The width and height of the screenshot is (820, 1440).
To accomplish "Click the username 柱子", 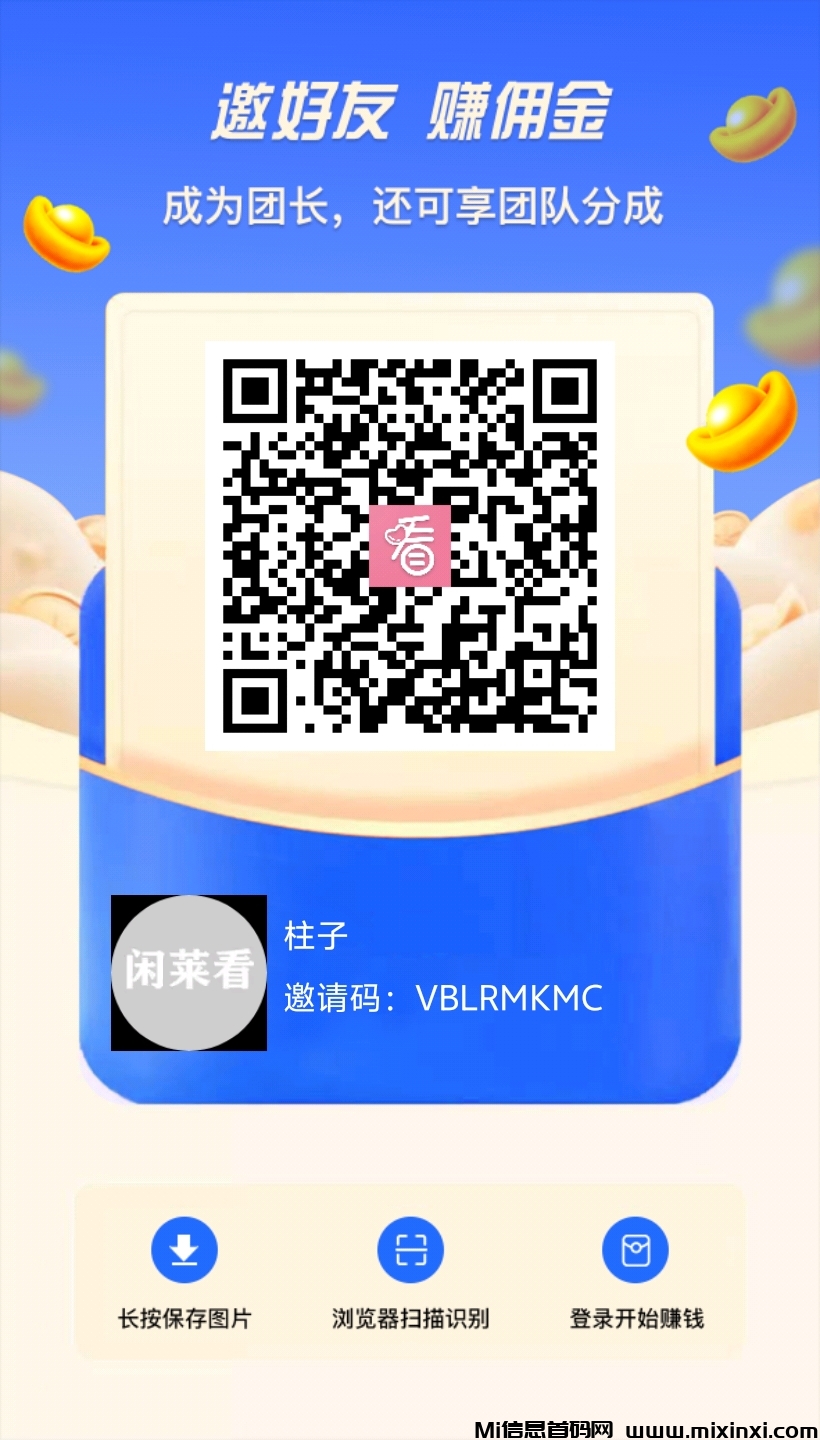I will [316, 934].
